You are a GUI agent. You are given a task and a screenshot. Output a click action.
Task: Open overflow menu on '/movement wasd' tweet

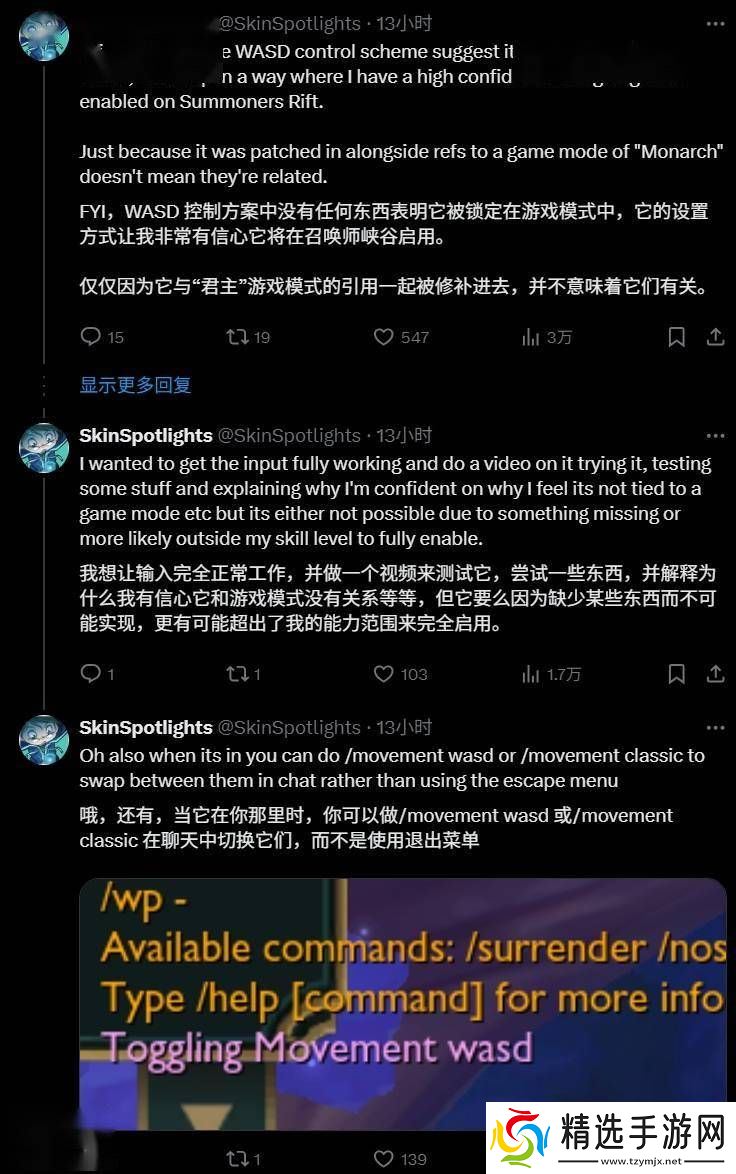[x=715, y=728]
